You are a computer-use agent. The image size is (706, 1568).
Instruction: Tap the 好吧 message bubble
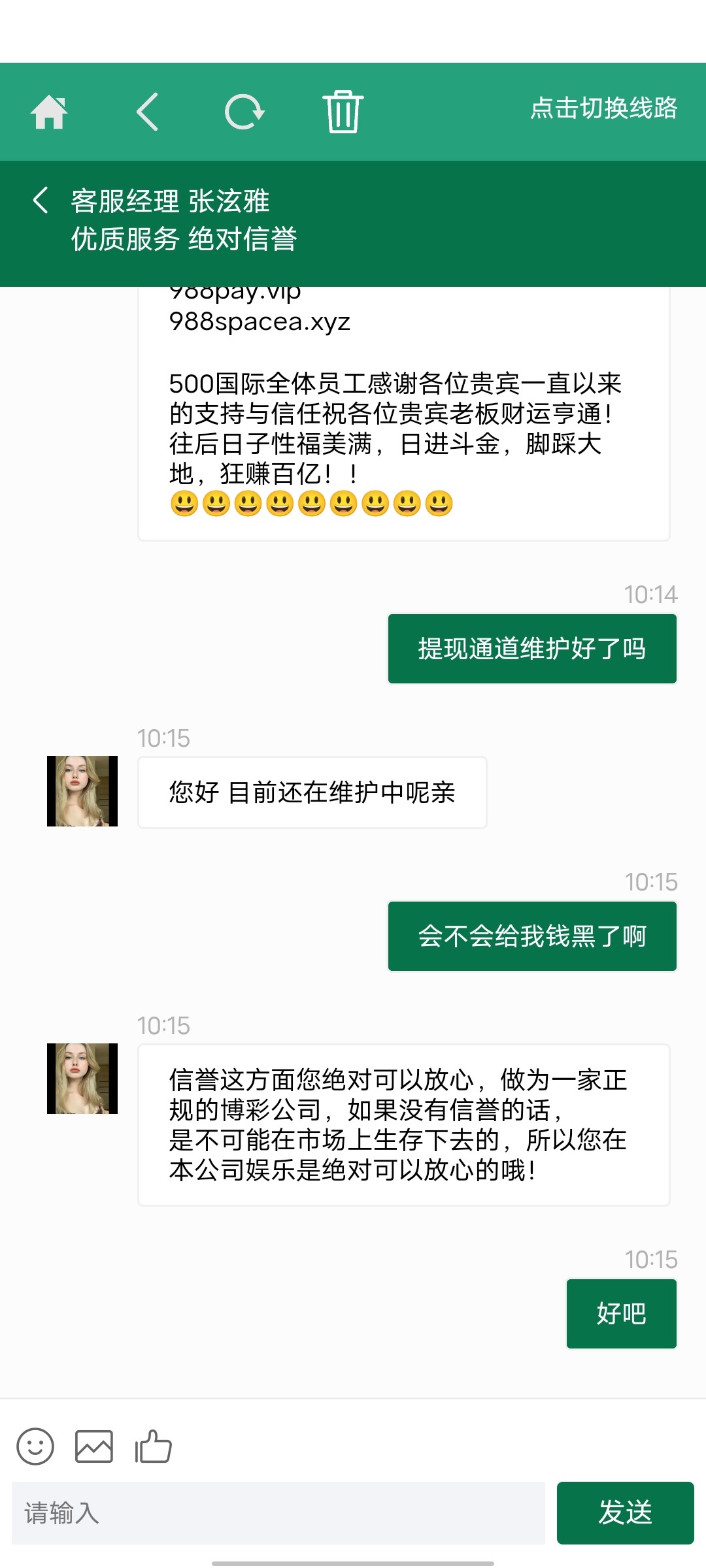pyautogui.click(x=620, y=1313)
